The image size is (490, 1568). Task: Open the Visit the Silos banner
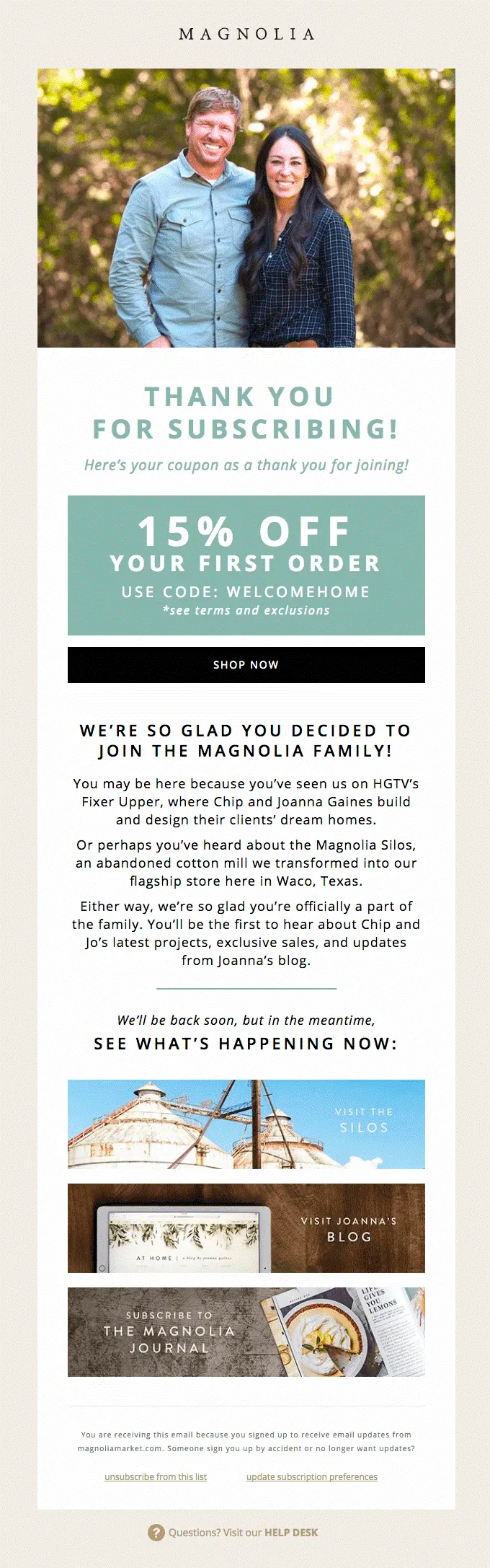tap(246, 1124)
